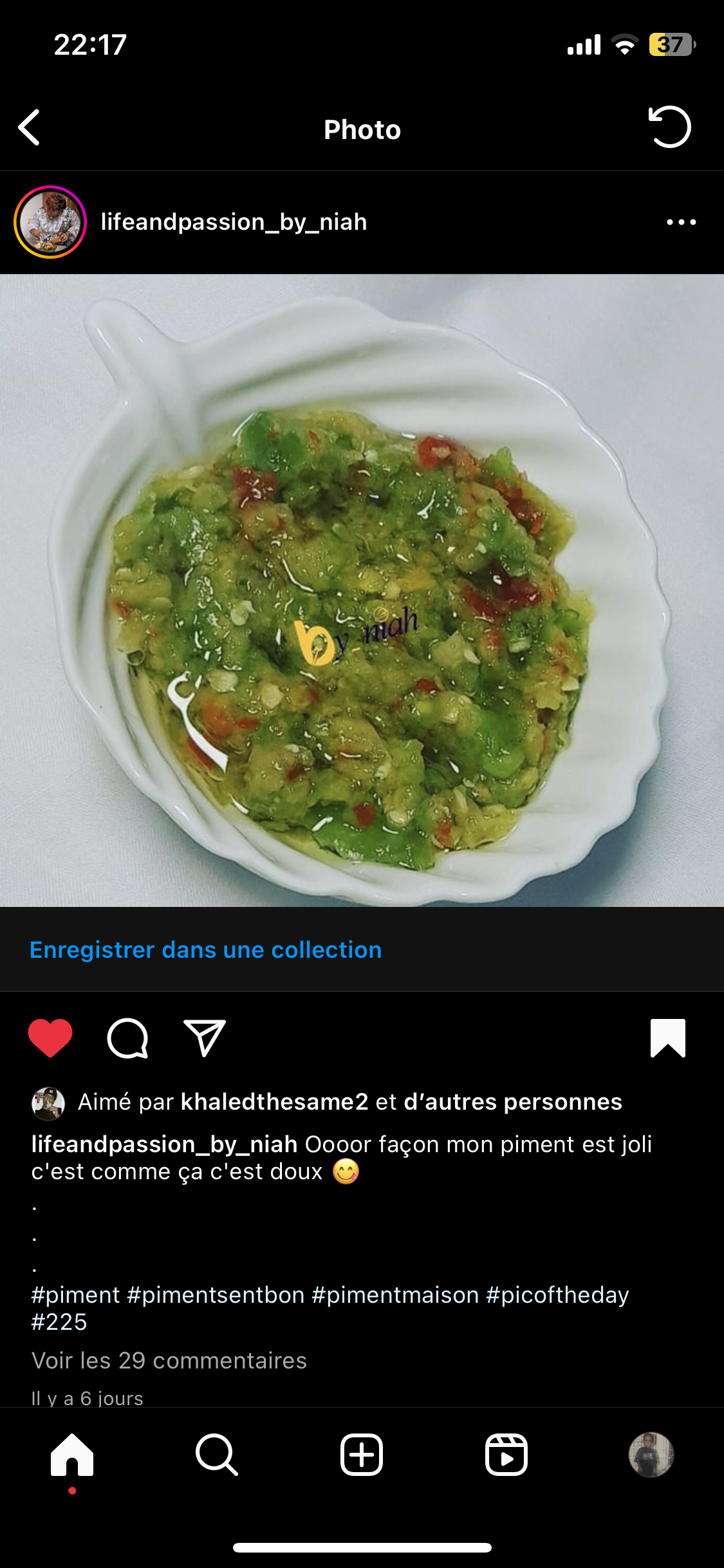Open my profile tab

point(651,1455)
